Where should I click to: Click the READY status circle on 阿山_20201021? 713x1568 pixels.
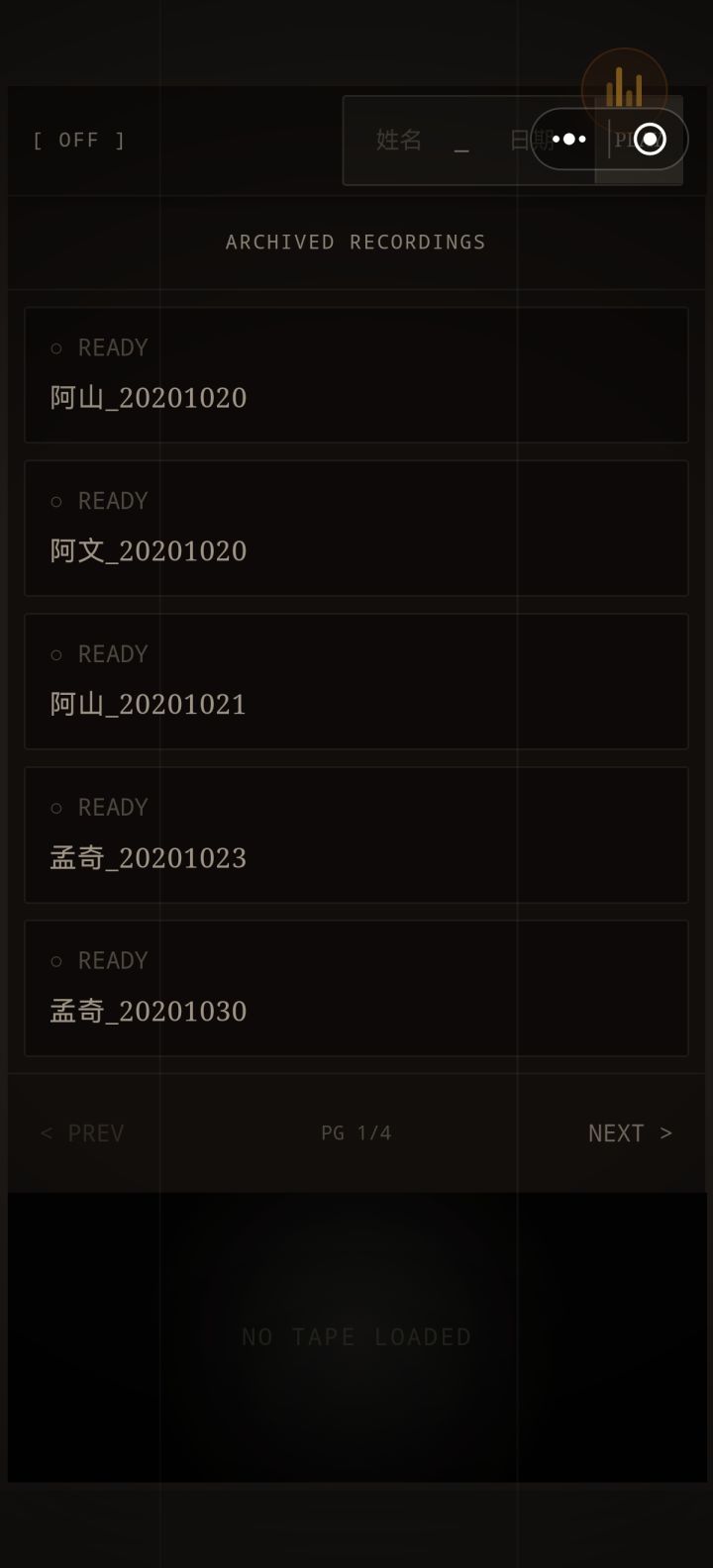tap(57, 654)
